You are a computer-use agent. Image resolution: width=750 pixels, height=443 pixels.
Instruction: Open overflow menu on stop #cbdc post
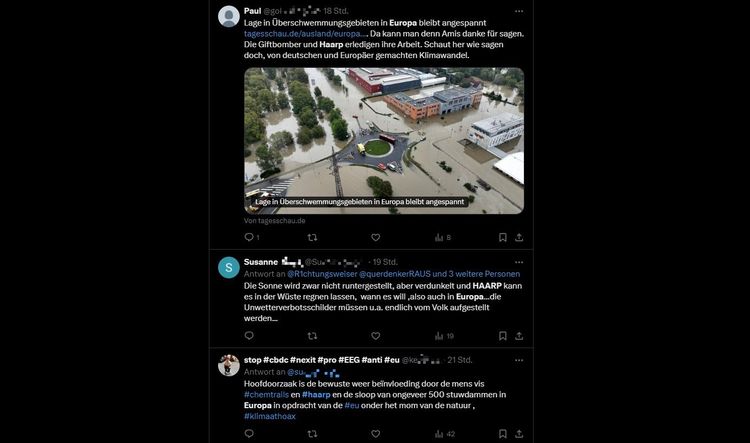pyautogui.click(x=518, y=359)
